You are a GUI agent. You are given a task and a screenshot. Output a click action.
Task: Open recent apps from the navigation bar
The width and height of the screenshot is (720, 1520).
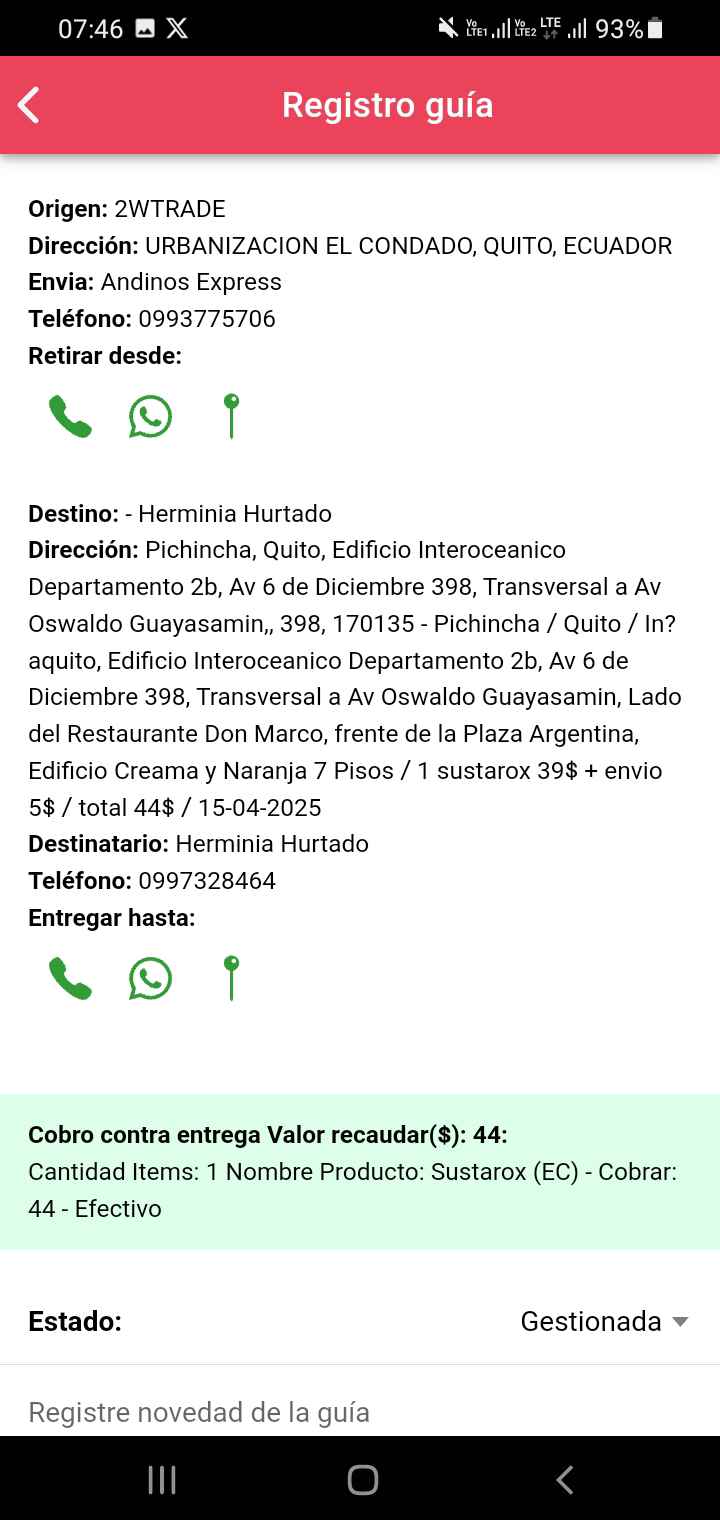point(162,1480)
